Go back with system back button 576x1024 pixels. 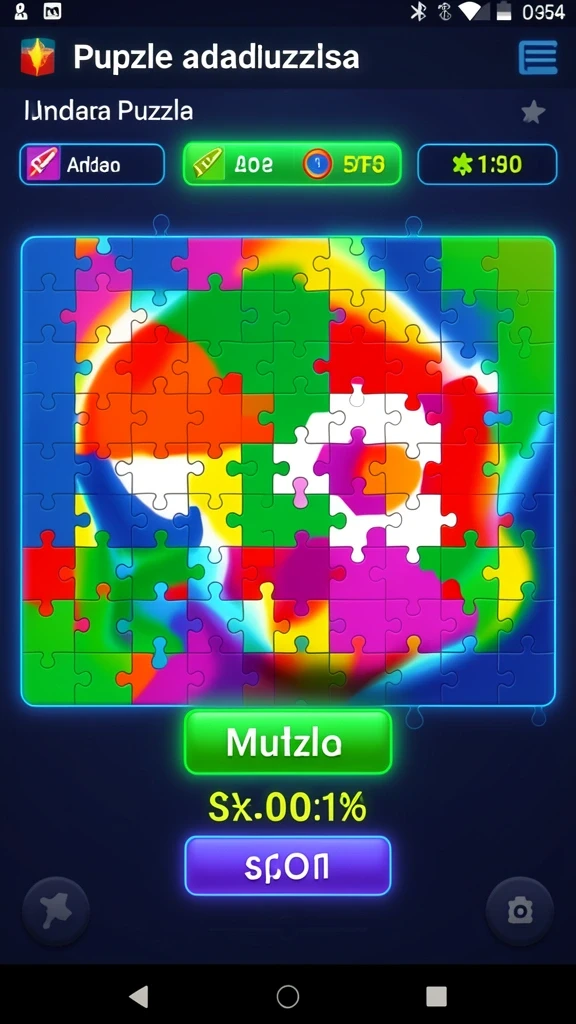coord(138,997)
